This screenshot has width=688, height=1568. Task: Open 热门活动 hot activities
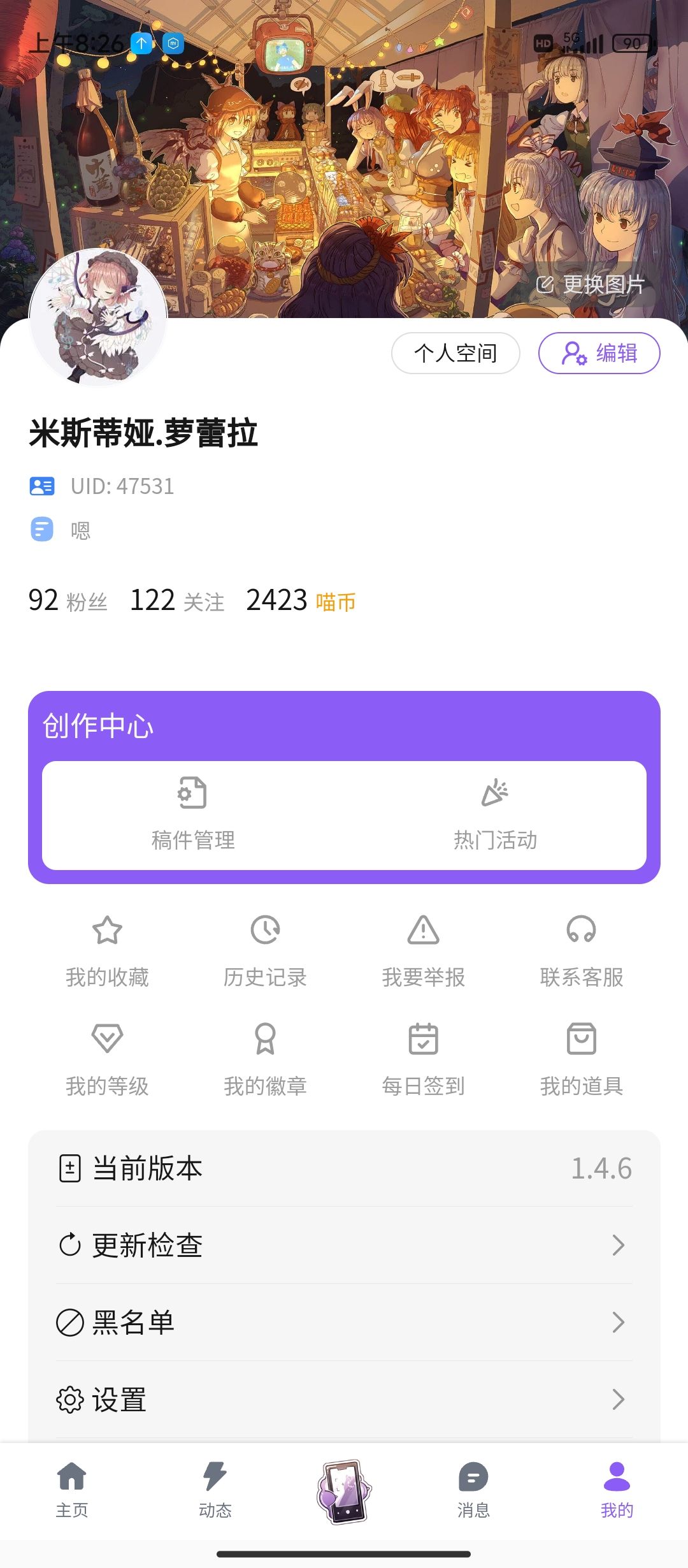tap(495, 815)
